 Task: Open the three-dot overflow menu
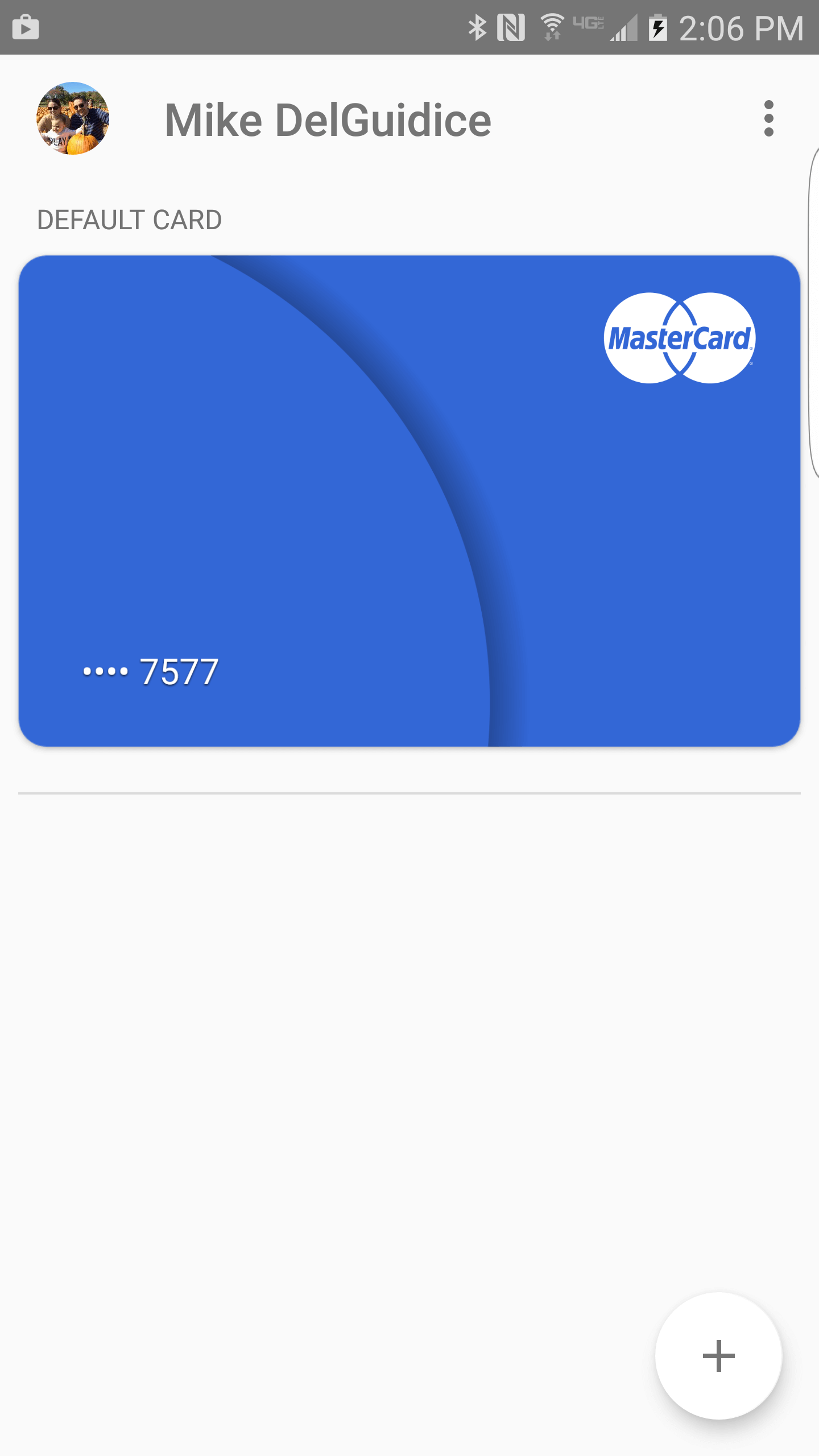(768, 119)
